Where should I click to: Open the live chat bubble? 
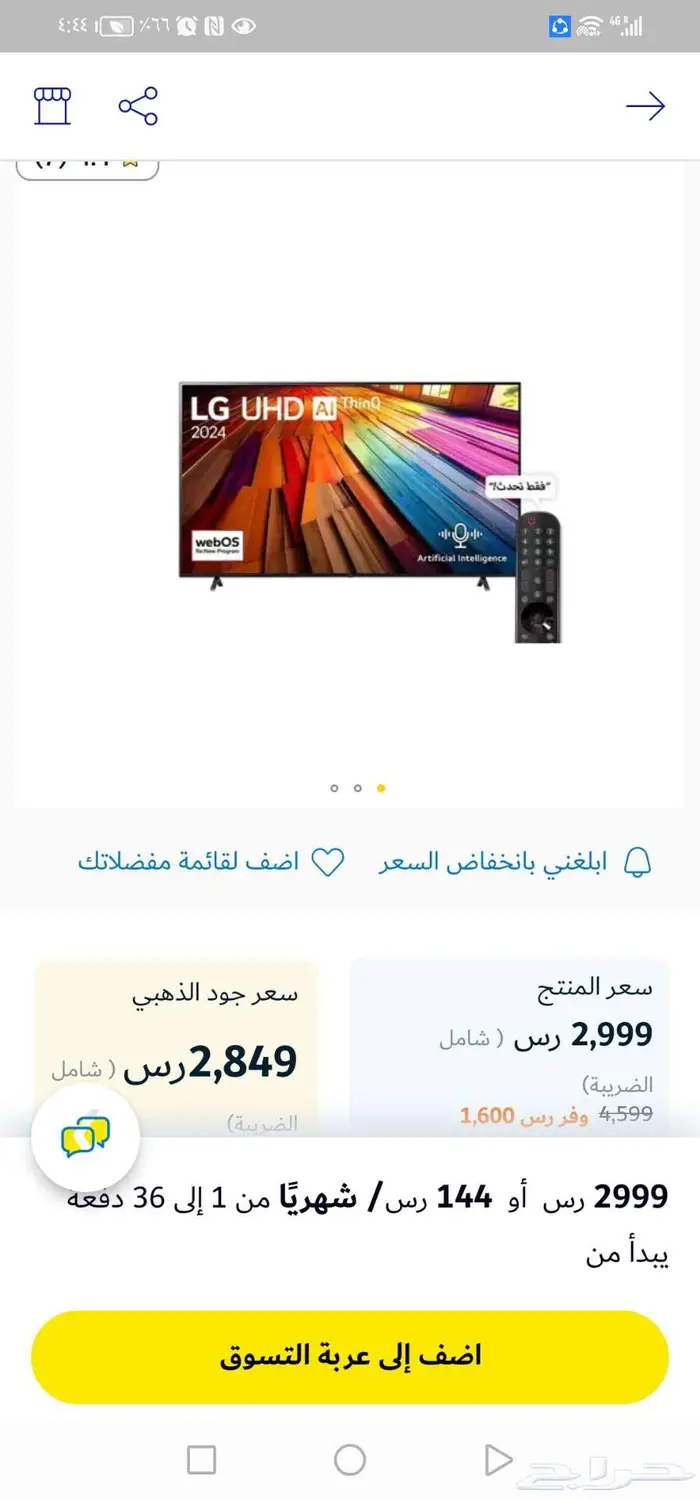[85, 1137]
